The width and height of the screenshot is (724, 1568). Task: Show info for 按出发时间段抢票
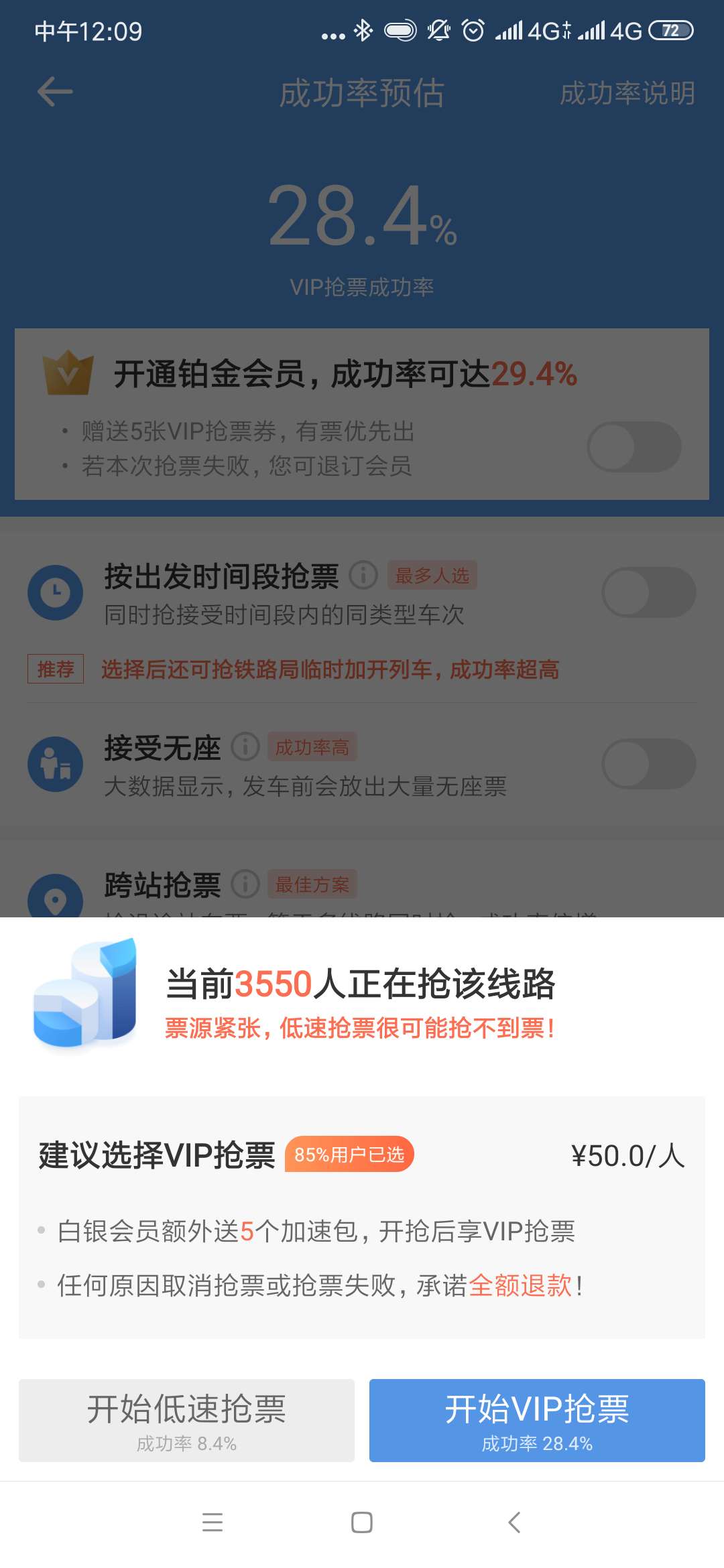[x=364, y=575]
